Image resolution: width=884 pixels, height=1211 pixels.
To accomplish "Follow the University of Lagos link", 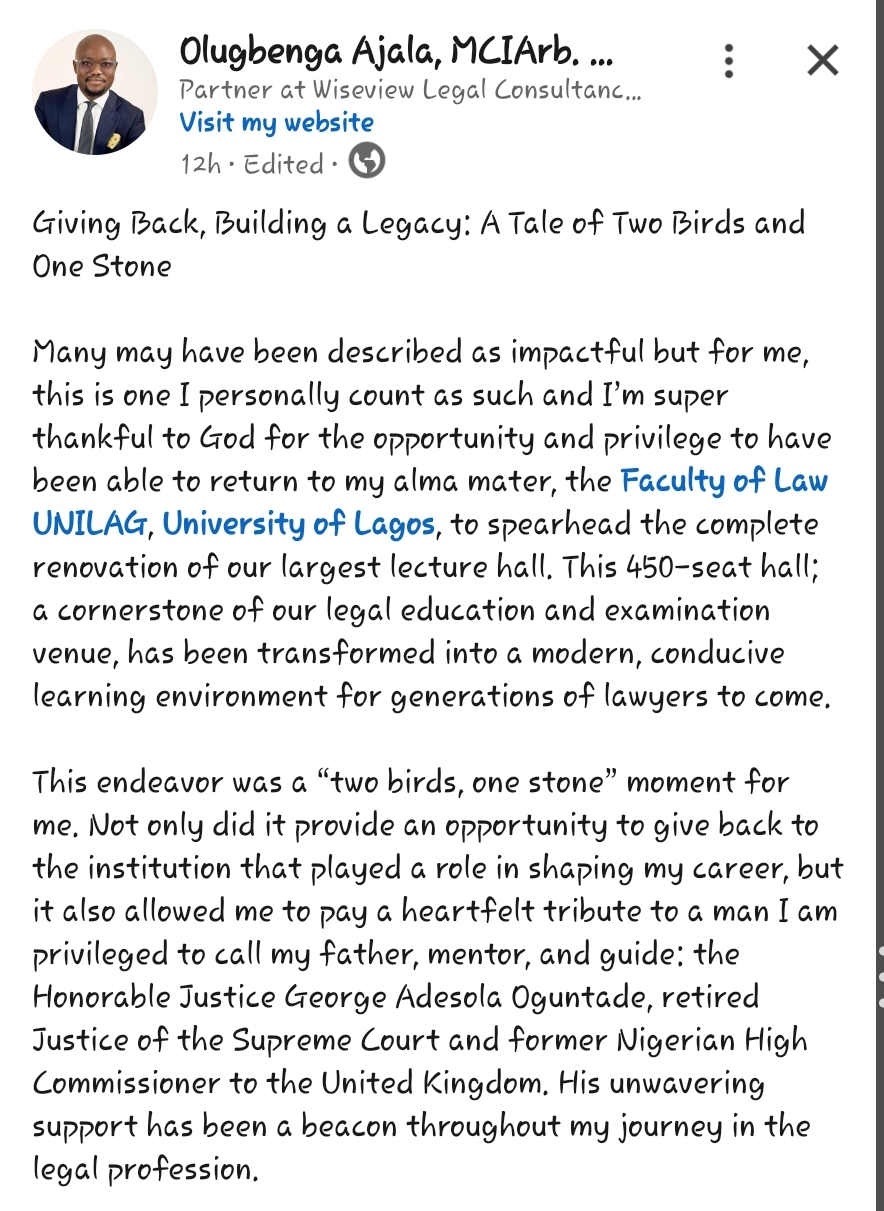I will pyautogui.click(x=298, y=524).
